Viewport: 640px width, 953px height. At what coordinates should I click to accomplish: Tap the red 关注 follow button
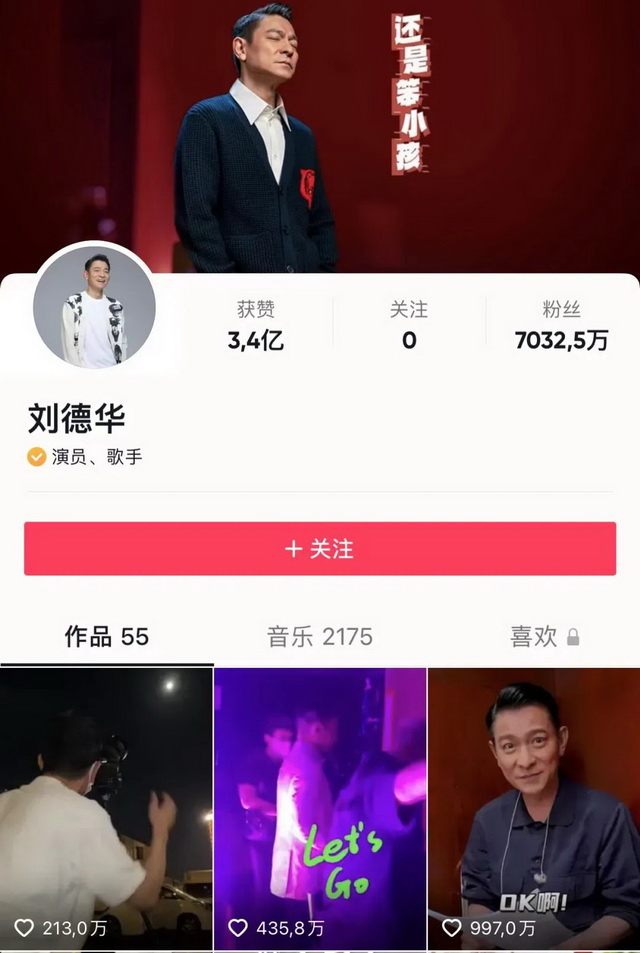(x=320, y=549)
